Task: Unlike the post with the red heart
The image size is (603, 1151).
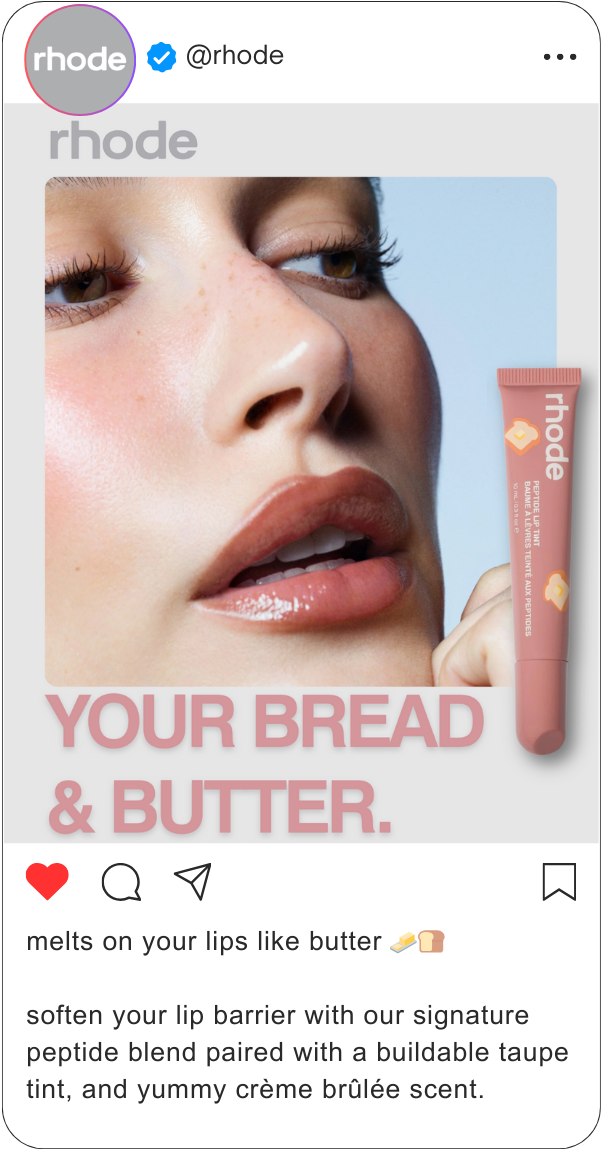Action: coord(47,881)
